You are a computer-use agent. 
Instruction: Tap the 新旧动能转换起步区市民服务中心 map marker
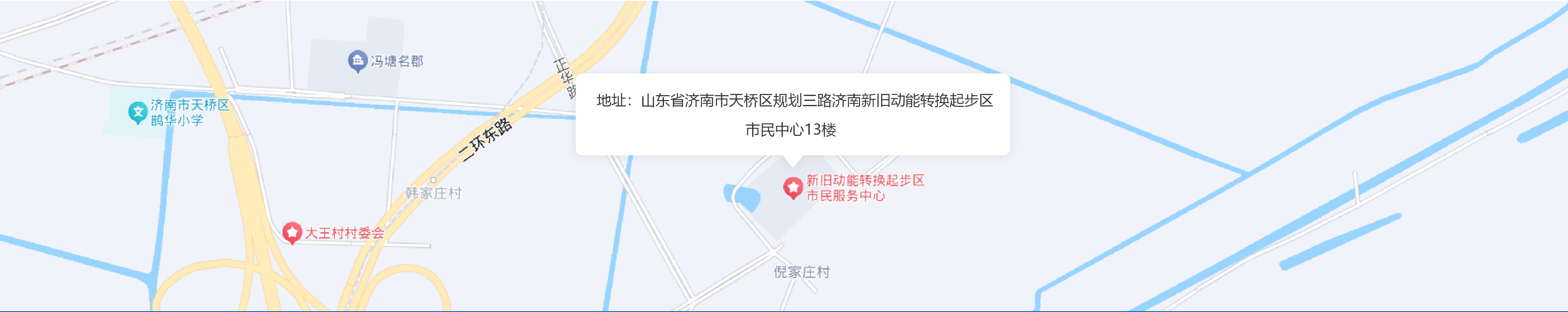pyautogui.click(x=793, y=187)
